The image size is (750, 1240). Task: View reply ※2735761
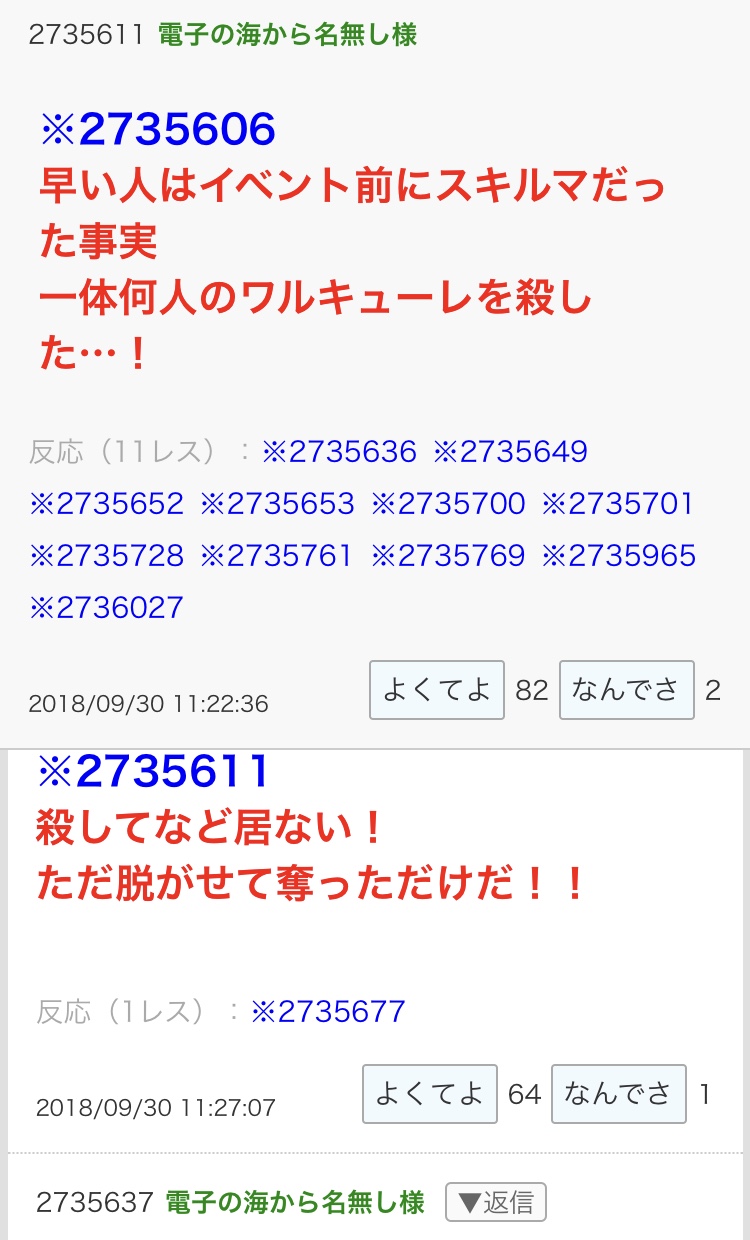click(x=277, y=555)
